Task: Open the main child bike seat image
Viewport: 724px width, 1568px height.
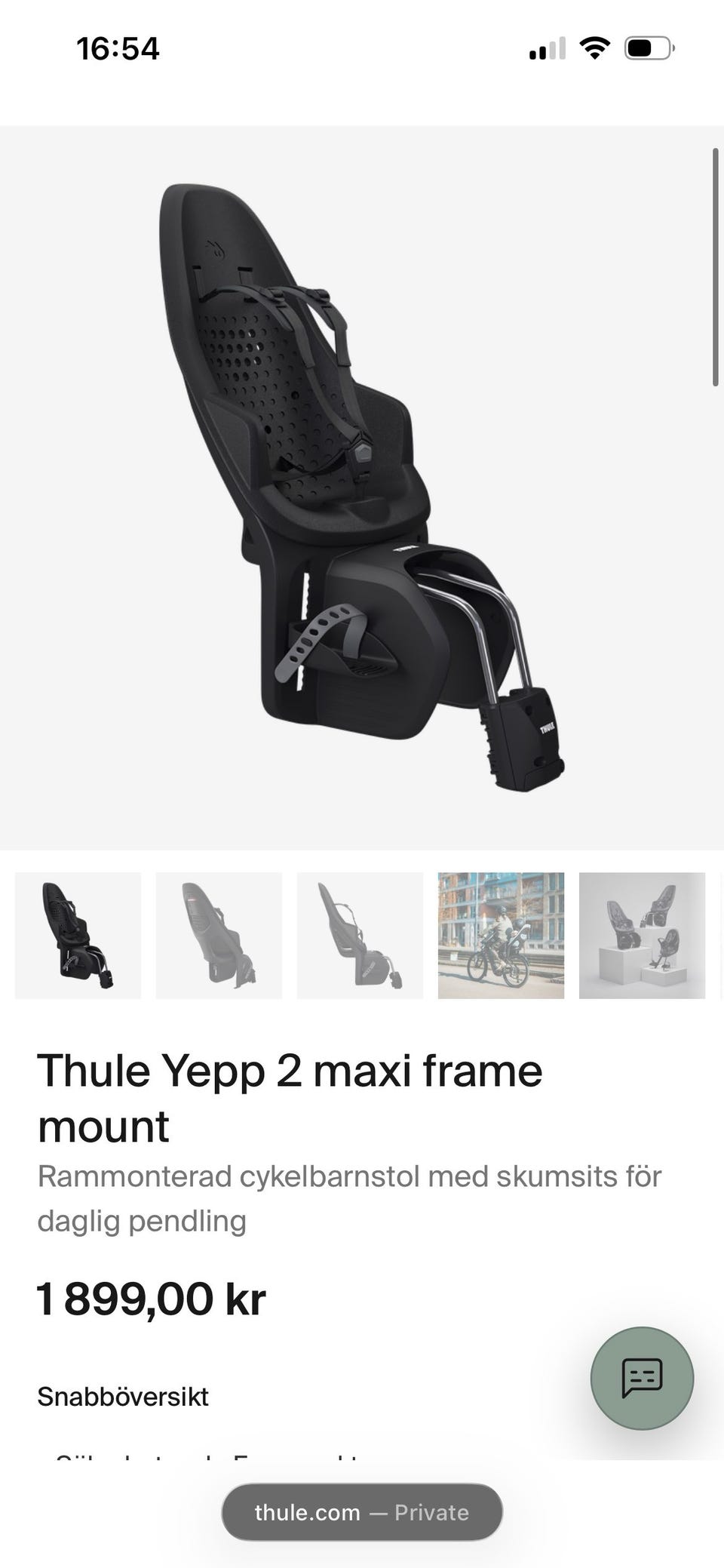Action: pos(362,487)
